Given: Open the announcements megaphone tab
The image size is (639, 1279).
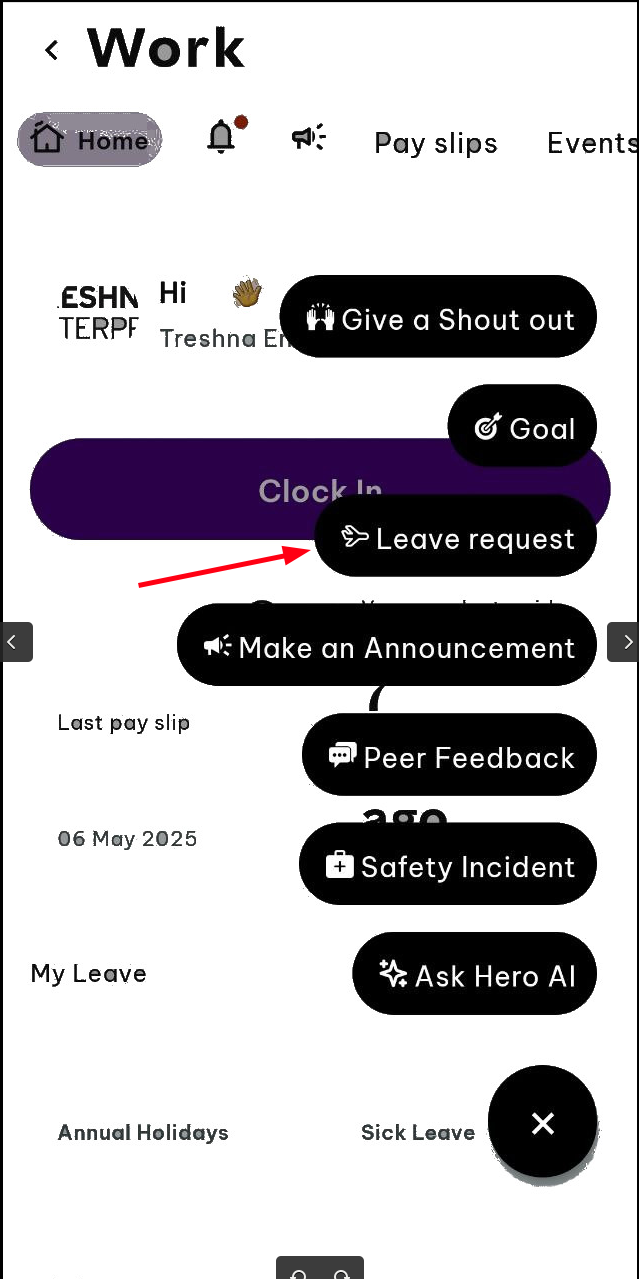Looking at the screenshot, I should [x=308, y=139].
